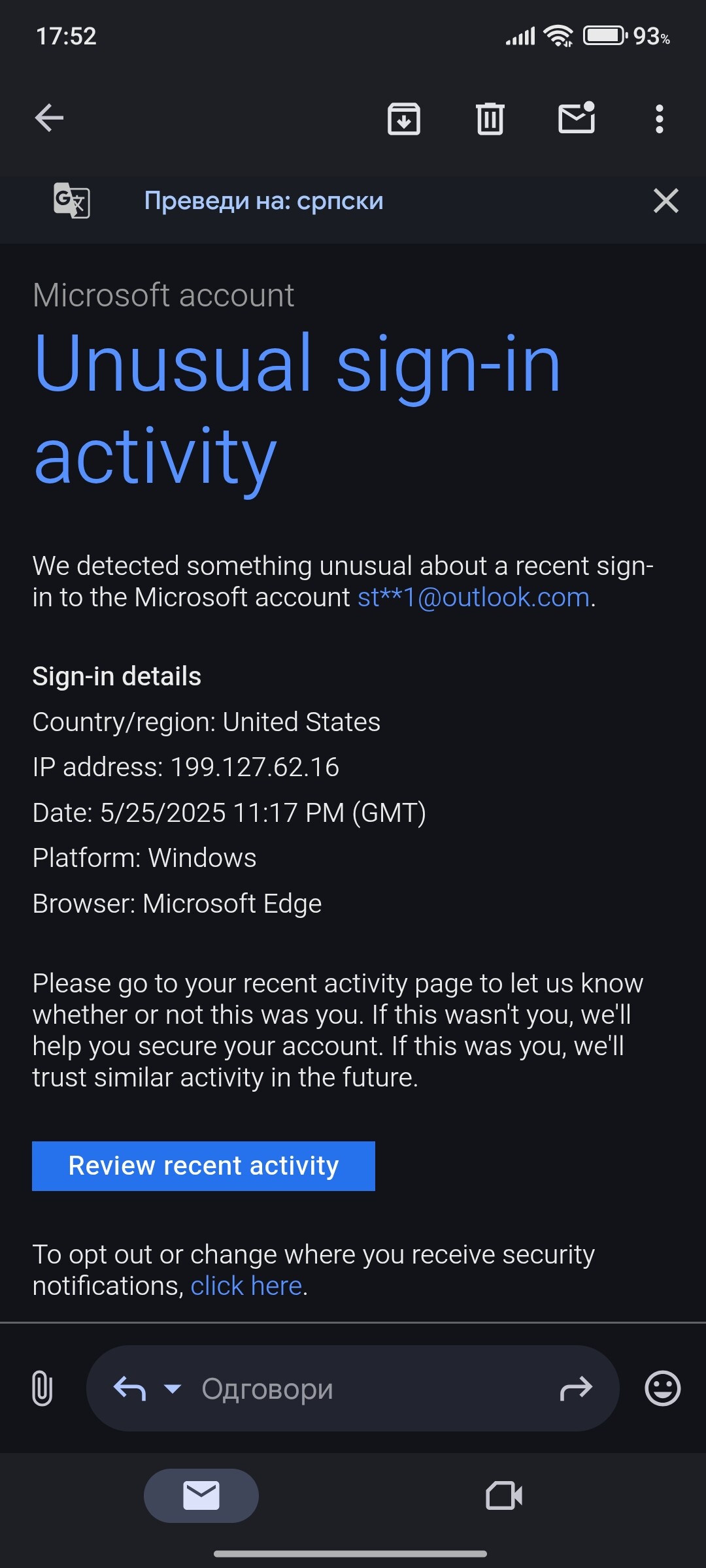This screenshot has height=1568, width=706.
Task: Open the st**1@outlook.com link
Action: [474, 597]
